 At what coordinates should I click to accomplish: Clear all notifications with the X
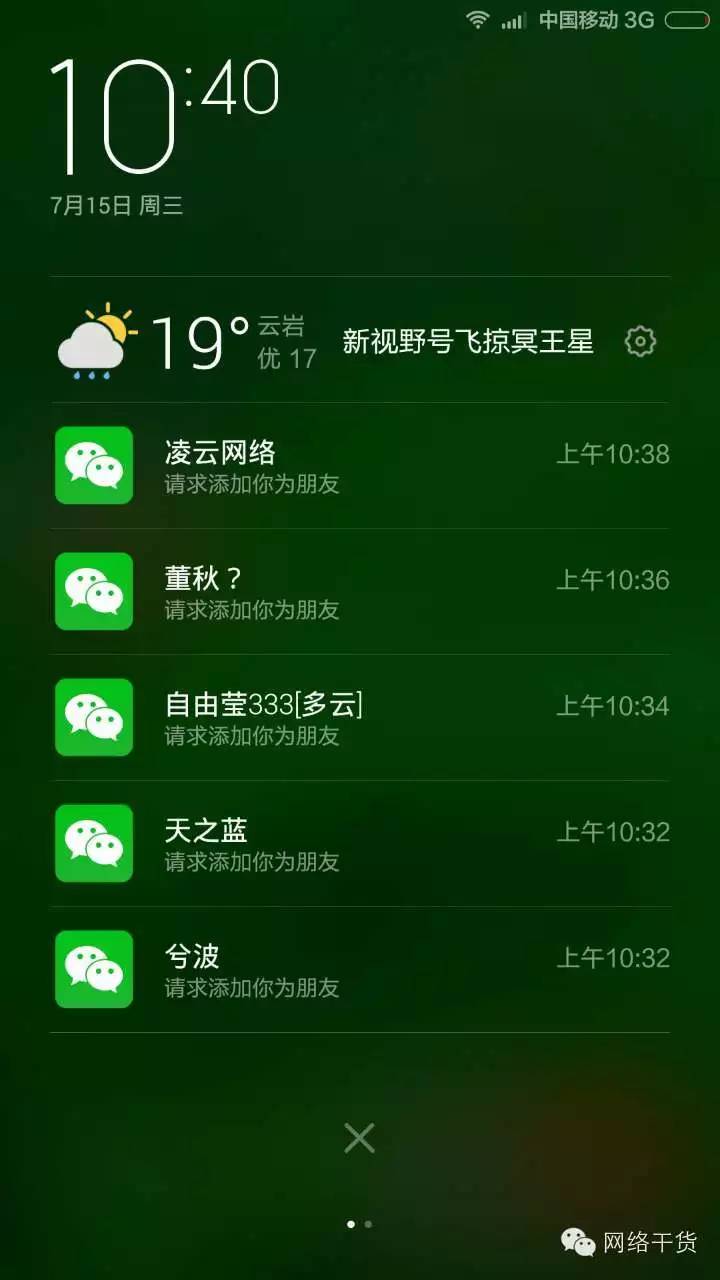point(359,1138)
